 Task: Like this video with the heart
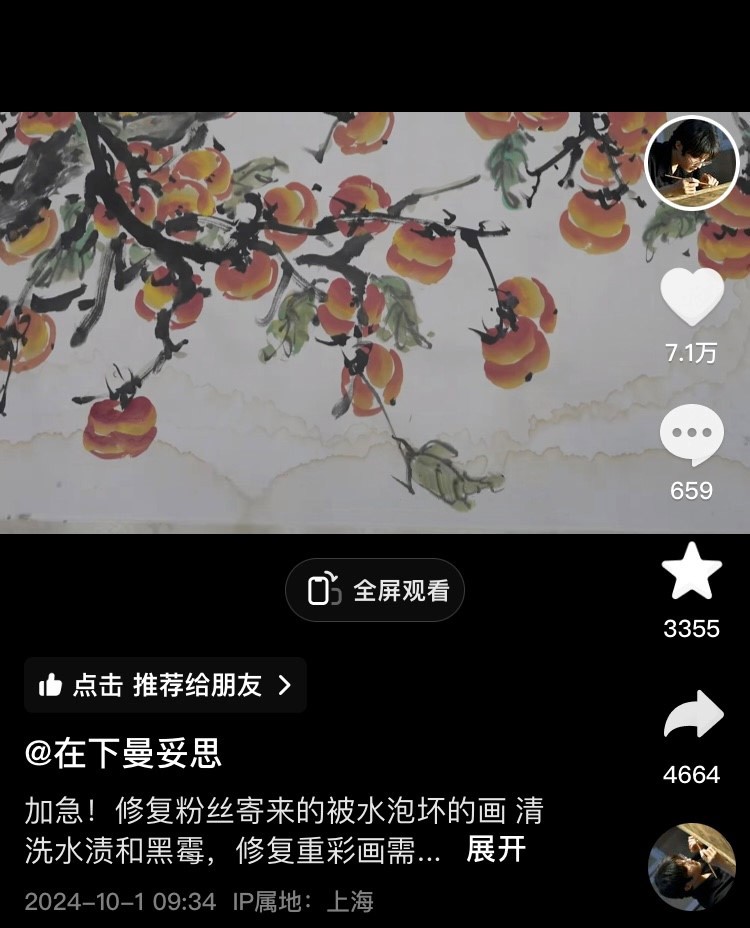tap(691, 297)
